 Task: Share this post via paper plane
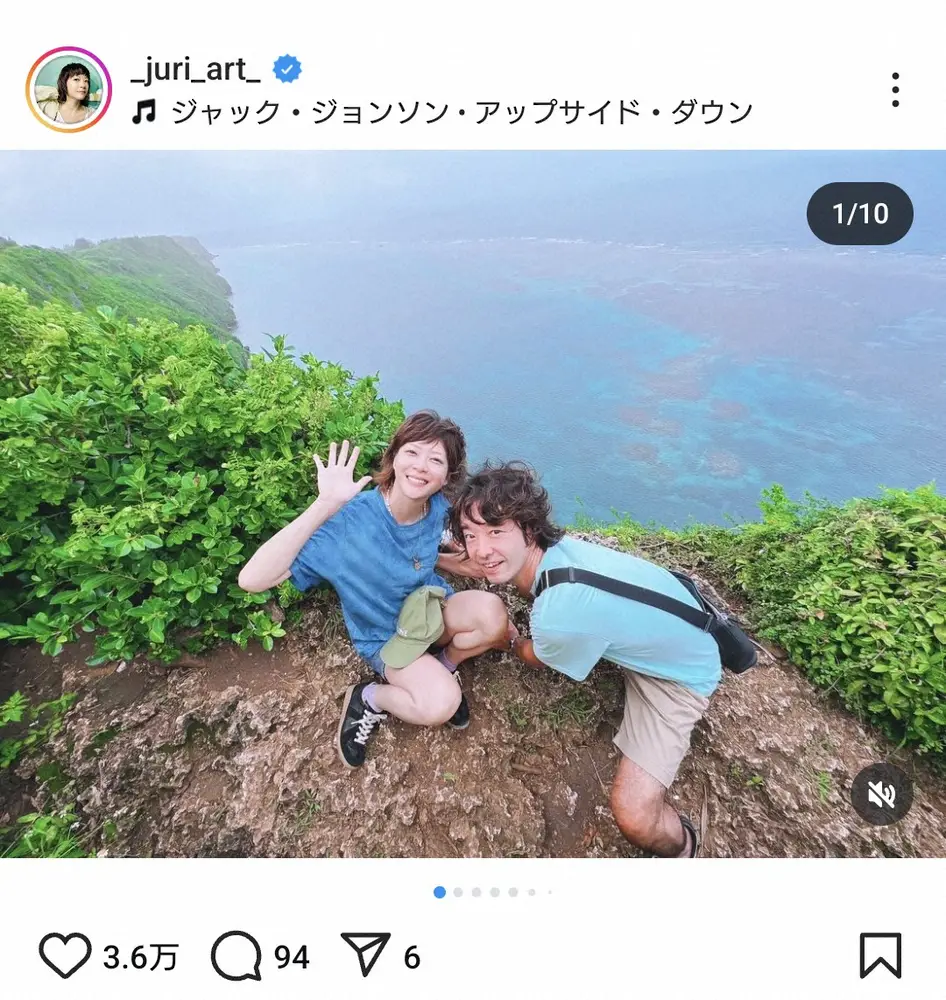pyautogui.click(x=365, y=955)
